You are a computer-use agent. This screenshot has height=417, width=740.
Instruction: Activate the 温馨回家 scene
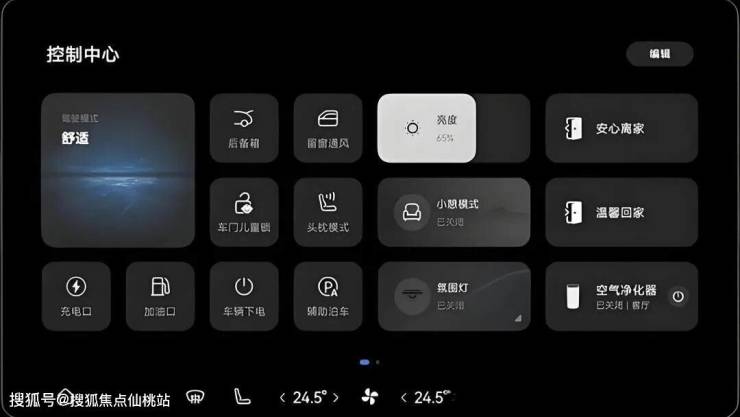click(621, 212)
